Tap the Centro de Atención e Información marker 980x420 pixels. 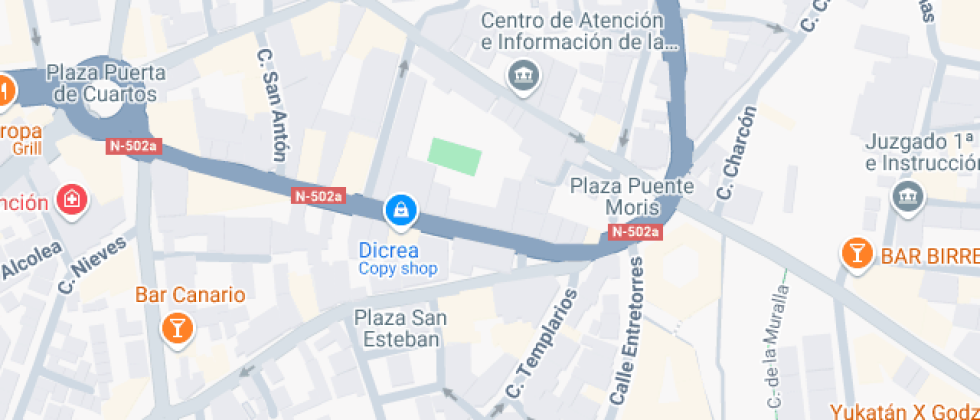523,75
